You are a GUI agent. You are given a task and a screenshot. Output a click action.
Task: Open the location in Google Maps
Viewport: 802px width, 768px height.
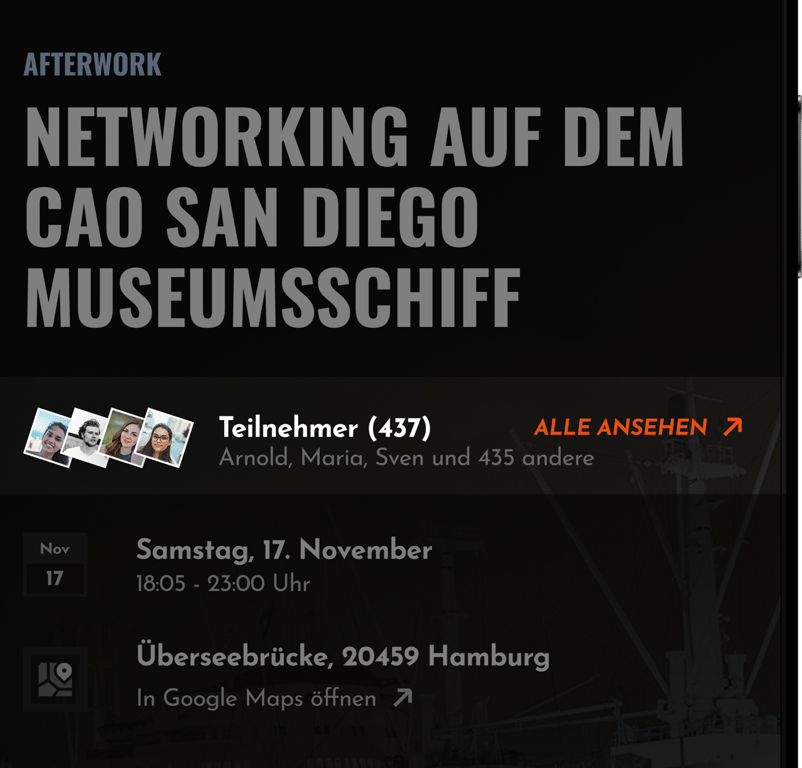[x=273, y=699]
